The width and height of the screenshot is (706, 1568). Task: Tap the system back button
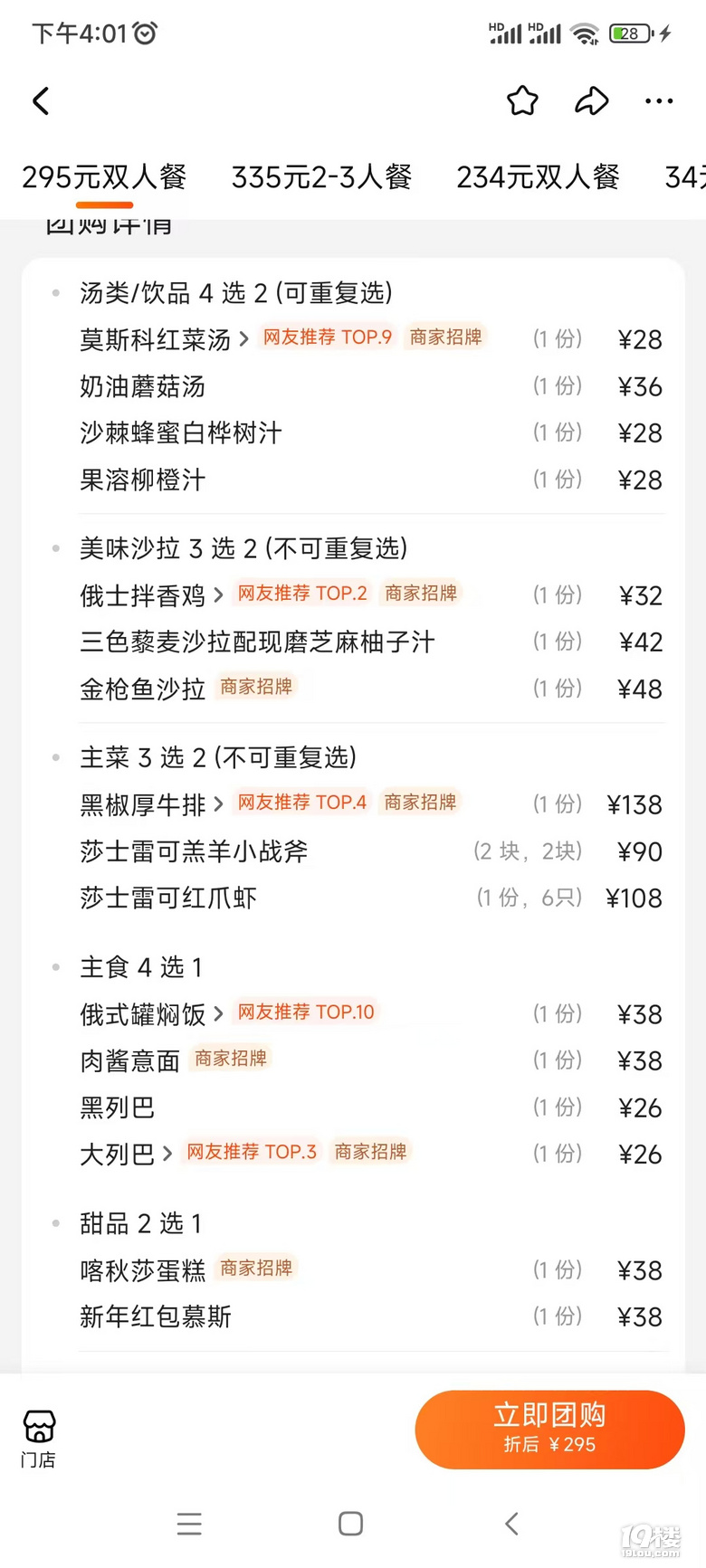511,1524
